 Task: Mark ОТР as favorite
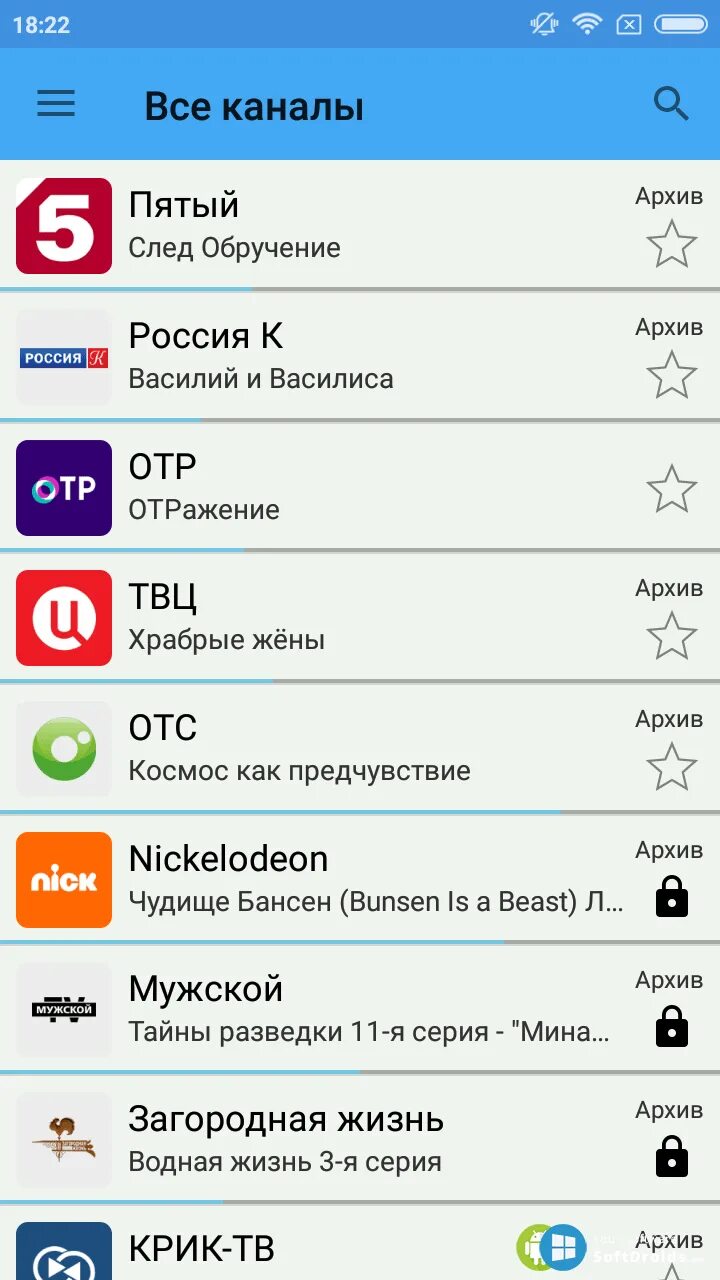(x=671, y=489)
